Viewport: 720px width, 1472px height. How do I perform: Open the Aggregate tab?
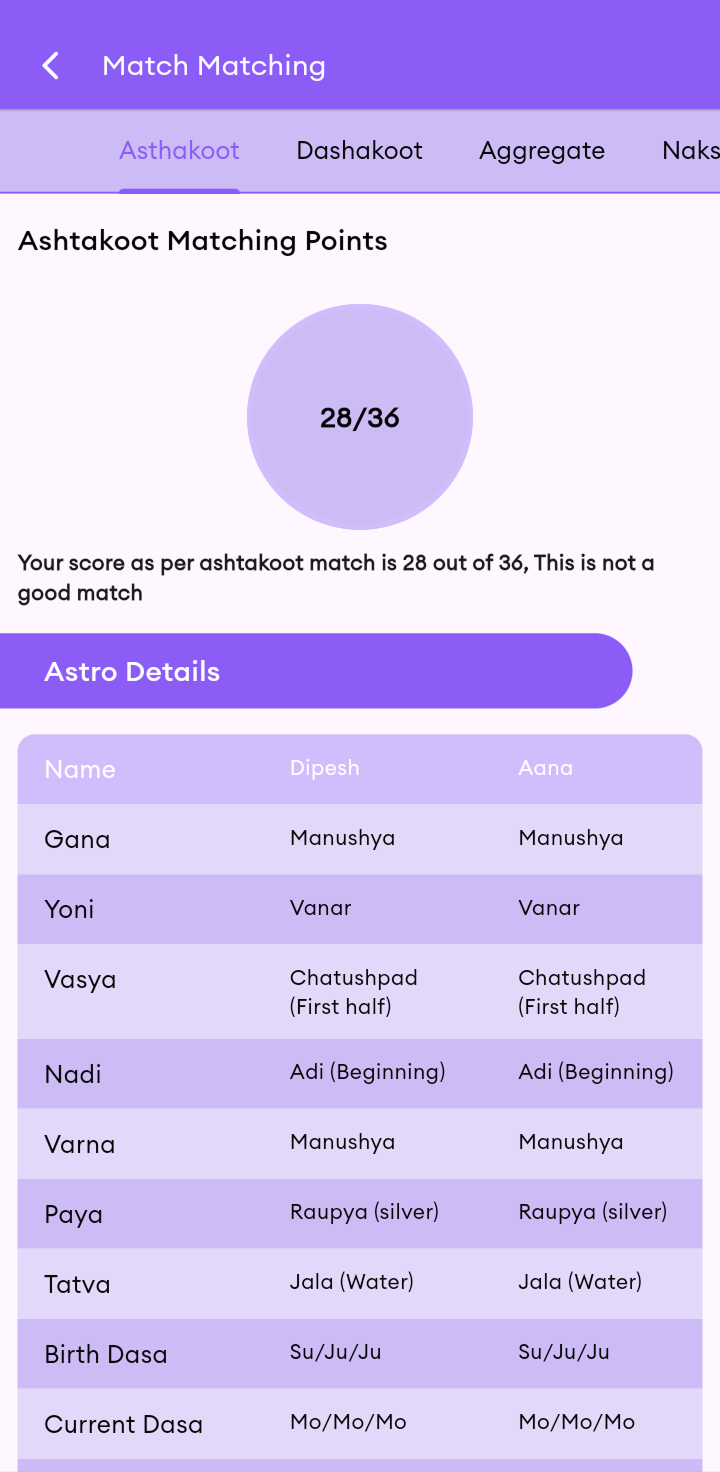pyautogui.click(x=541, y=151)
